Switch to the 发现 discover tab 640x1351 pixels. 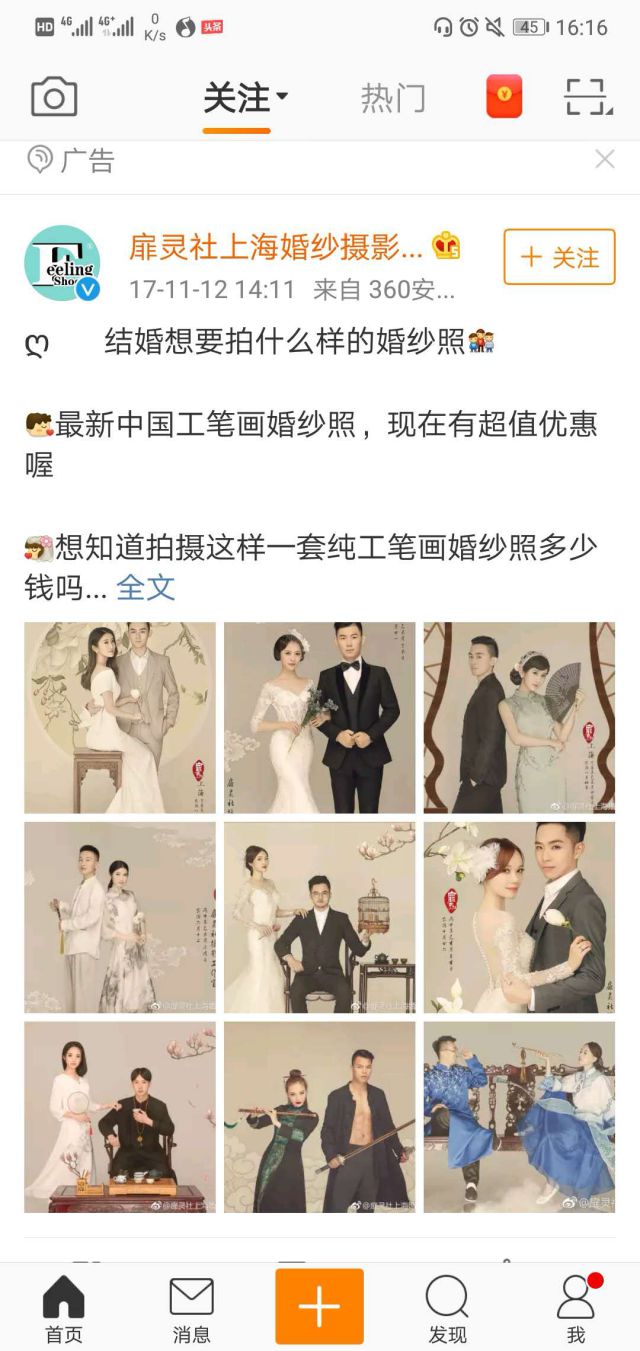pyautogui.click(x=447, y=1308)
